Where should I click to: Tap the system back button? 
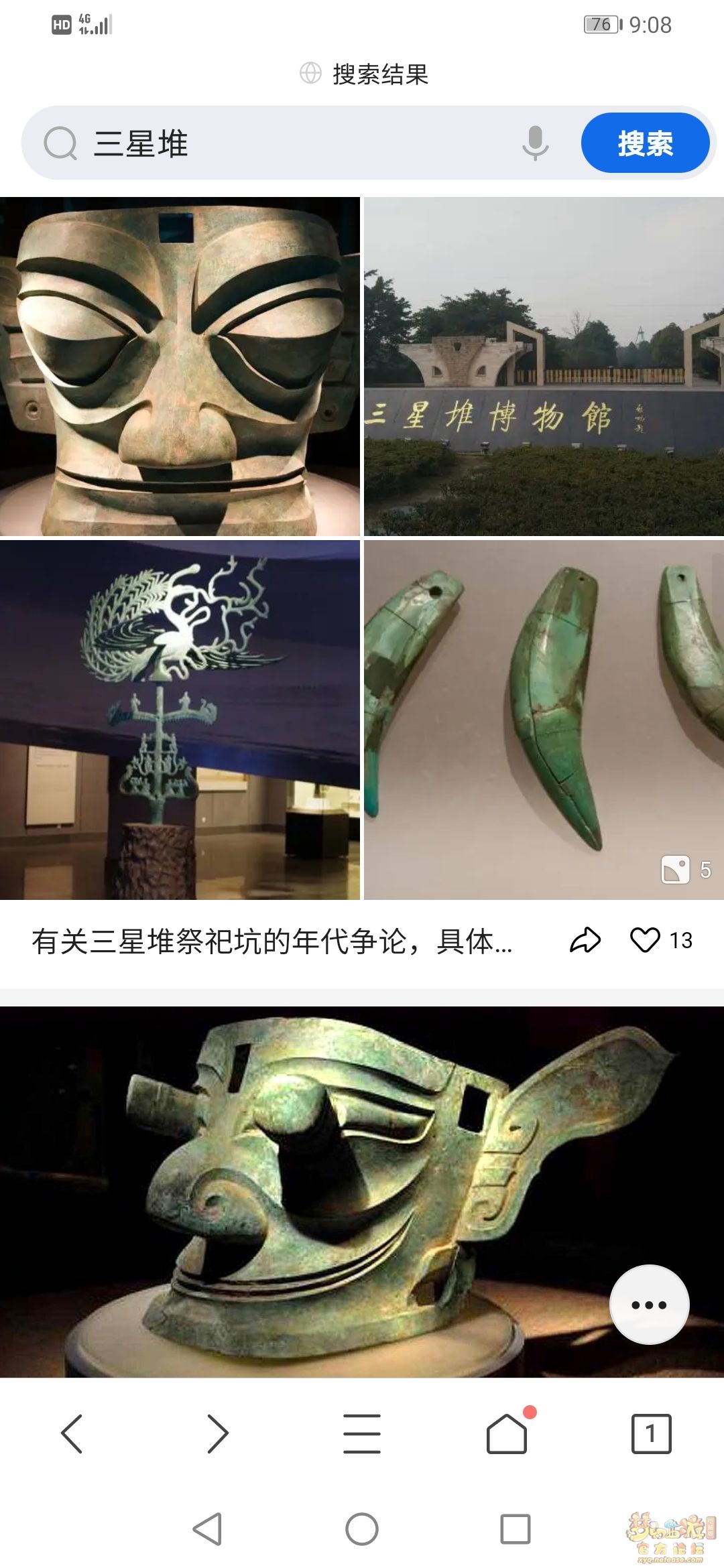(207, 1529)
